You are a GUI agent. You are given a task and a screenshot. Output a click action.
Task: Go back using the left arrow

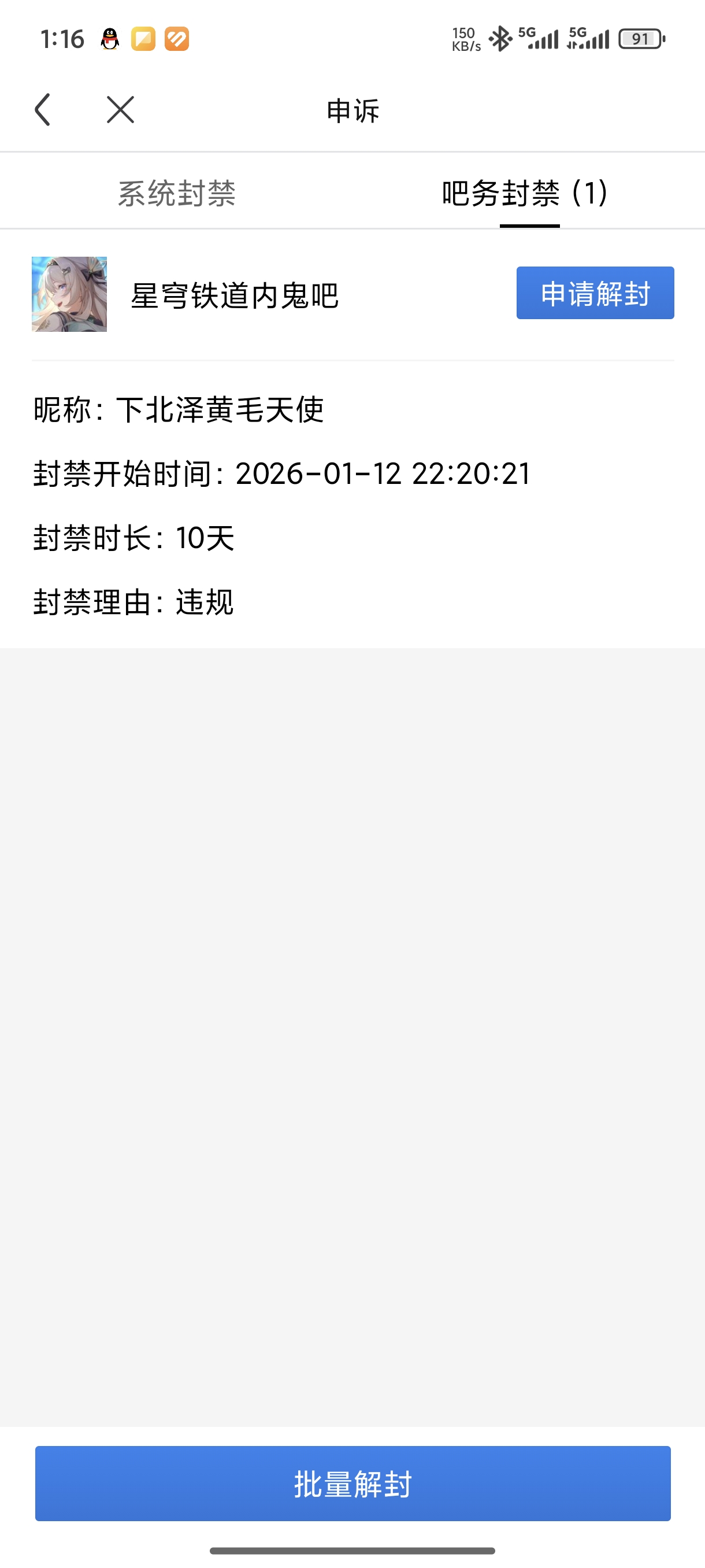point(43,110)
